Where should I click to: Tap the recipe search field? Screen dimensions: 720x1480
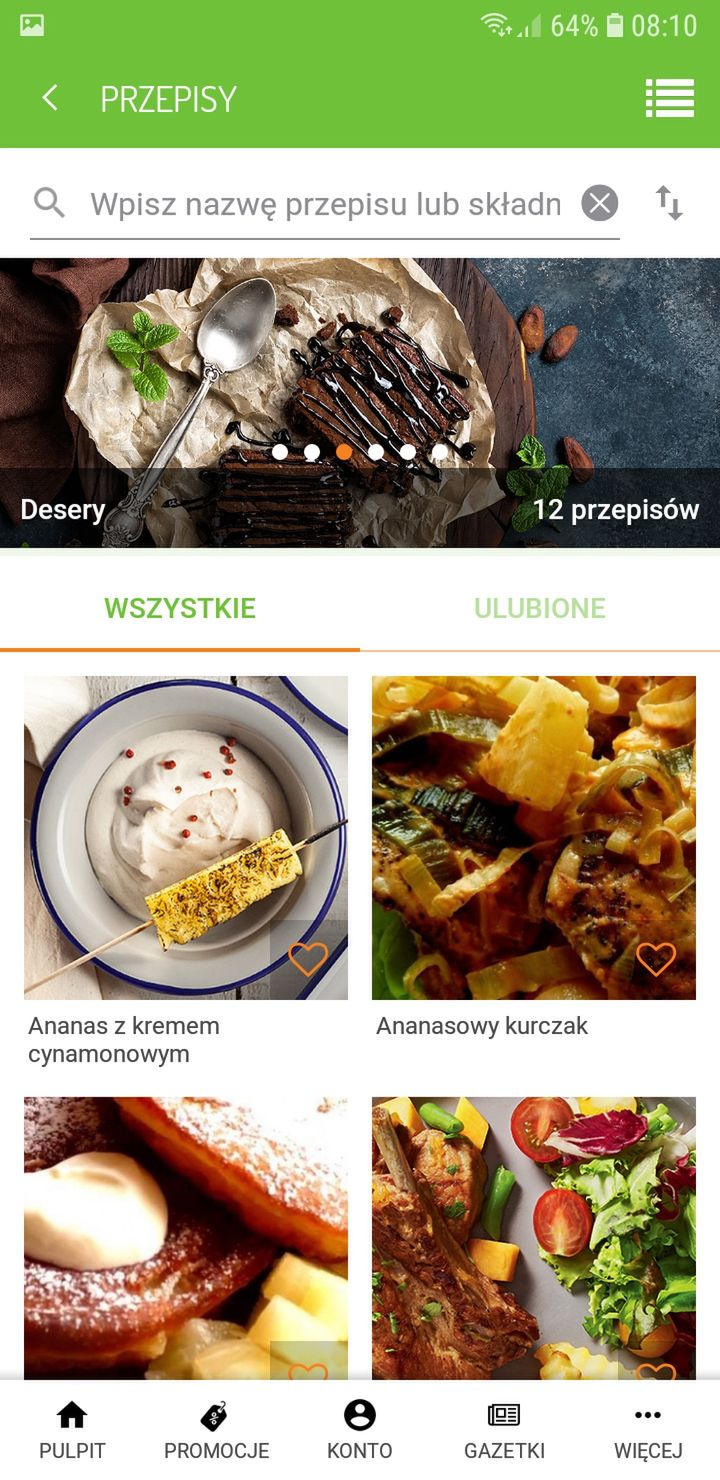click(x=325, y=204)
